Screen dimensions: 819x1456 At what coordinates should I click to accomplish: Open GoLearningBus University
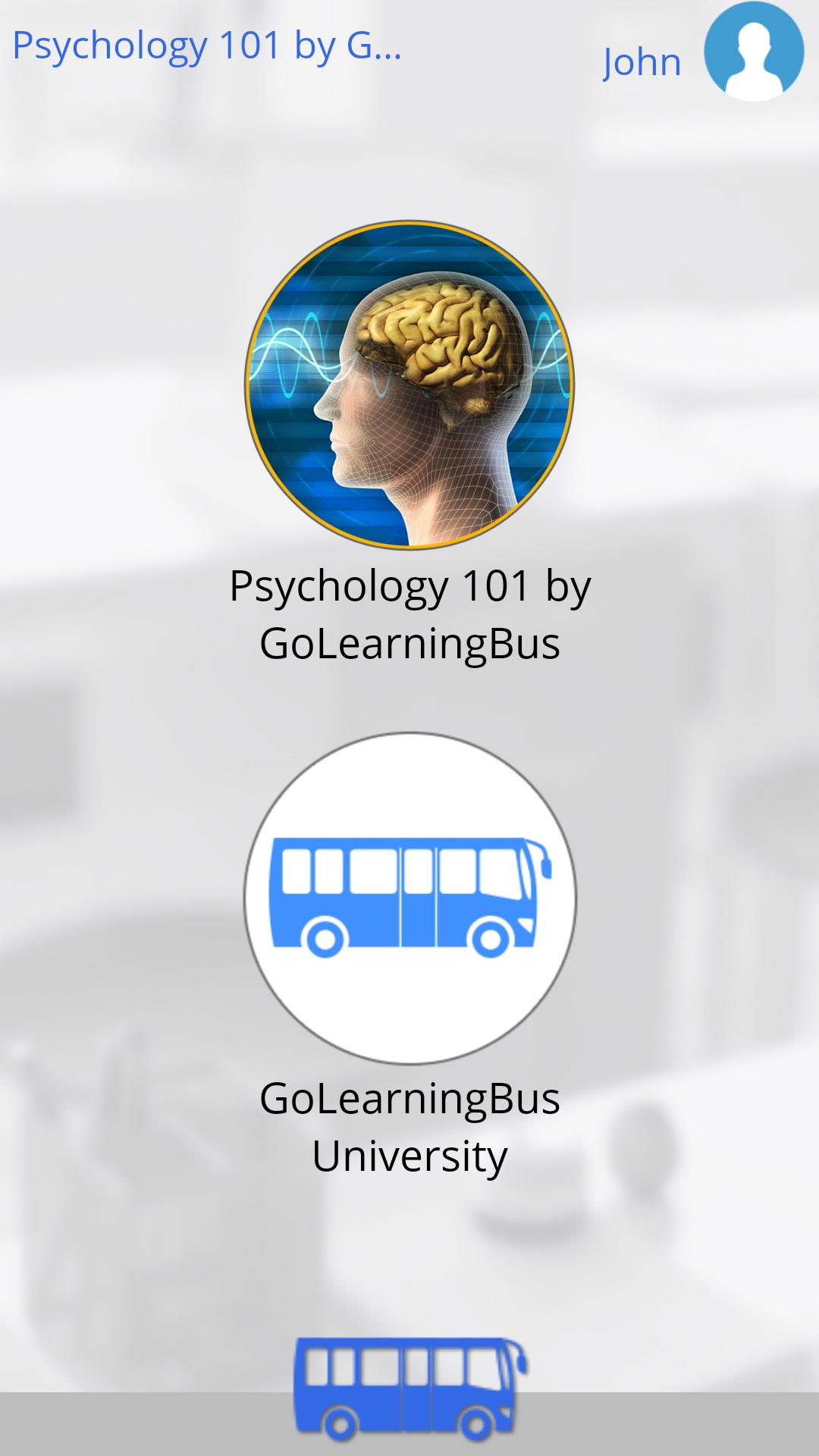(409, 898)
